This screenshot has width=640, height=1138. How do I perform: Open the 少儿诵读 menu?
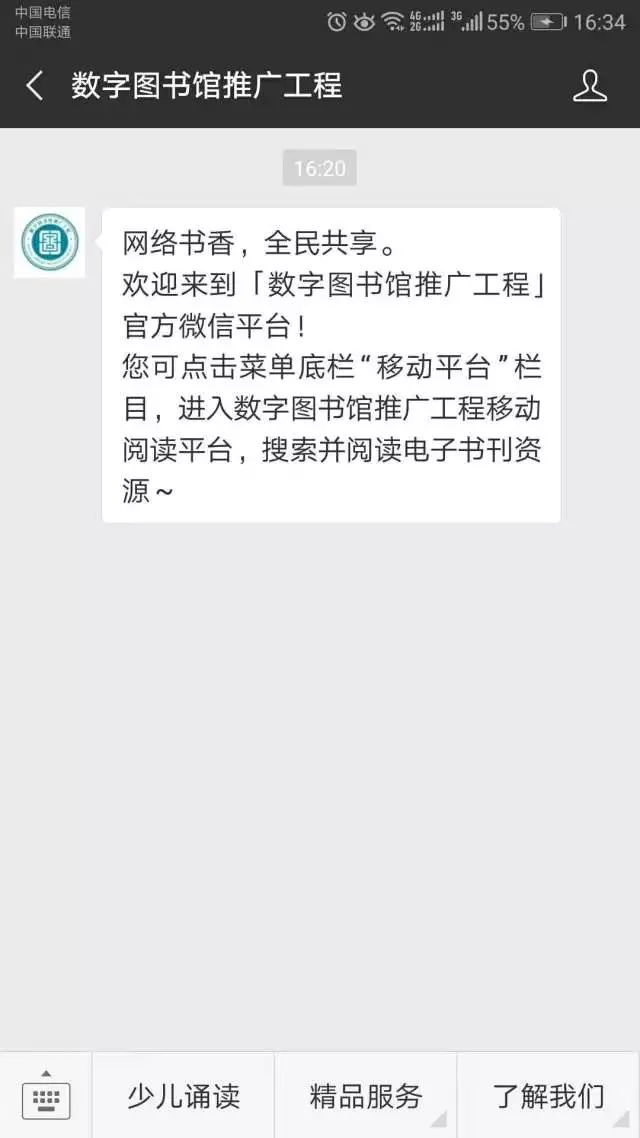183,1096
